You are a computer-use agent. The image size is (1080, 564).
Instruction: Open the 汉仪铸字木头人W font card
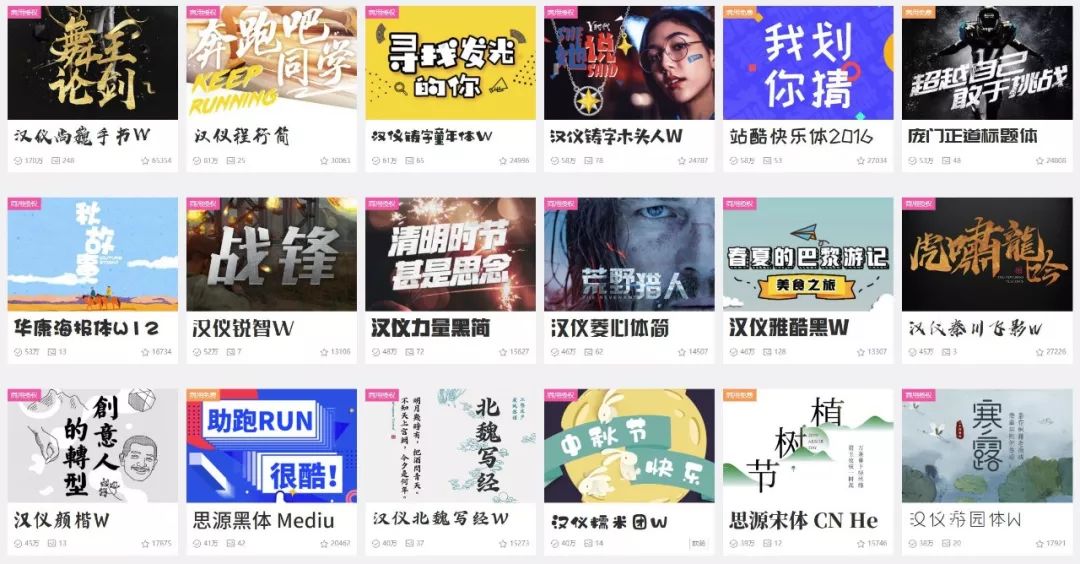(629, 64)
